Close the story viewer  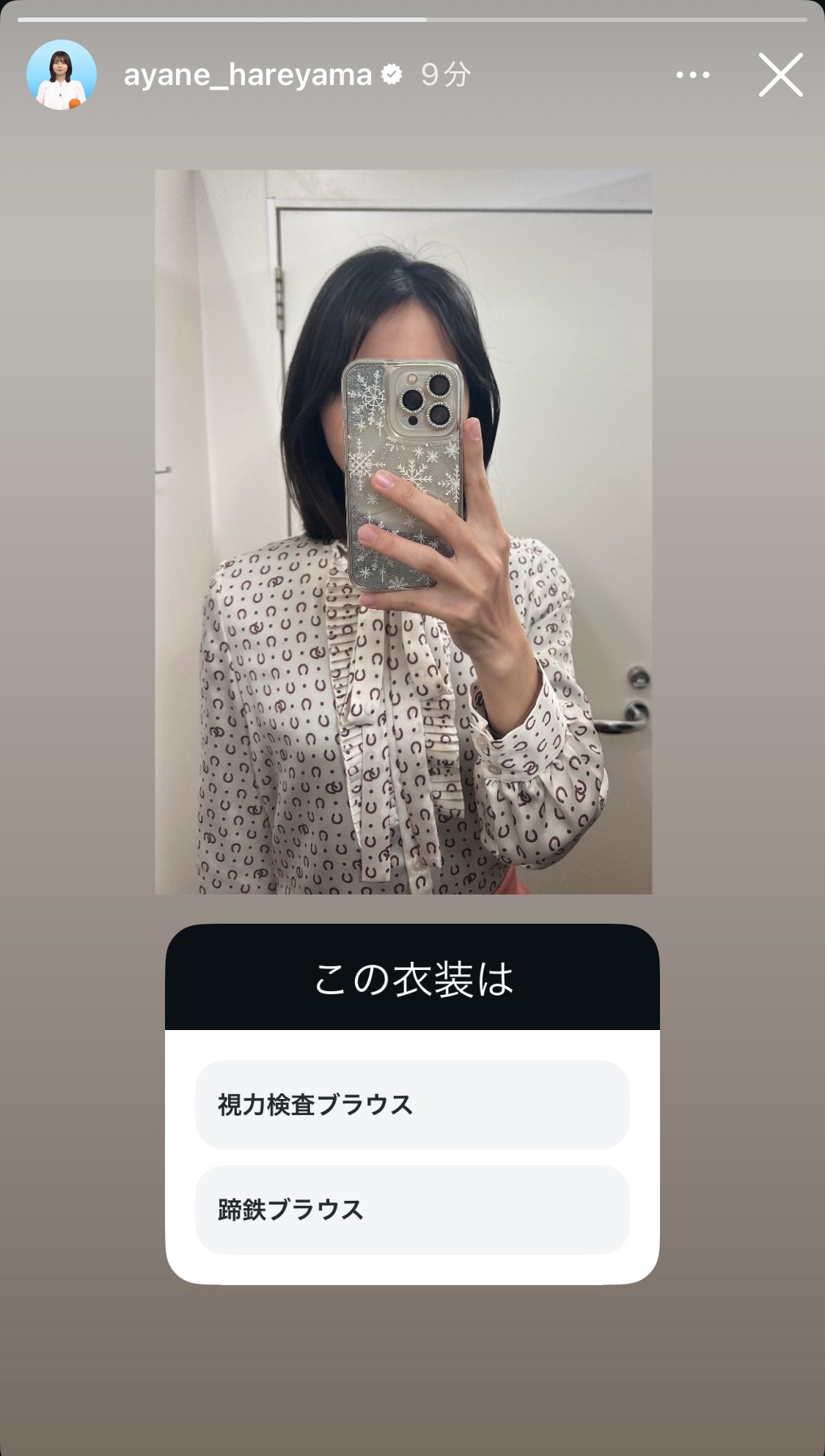click(x=780, y=75)
